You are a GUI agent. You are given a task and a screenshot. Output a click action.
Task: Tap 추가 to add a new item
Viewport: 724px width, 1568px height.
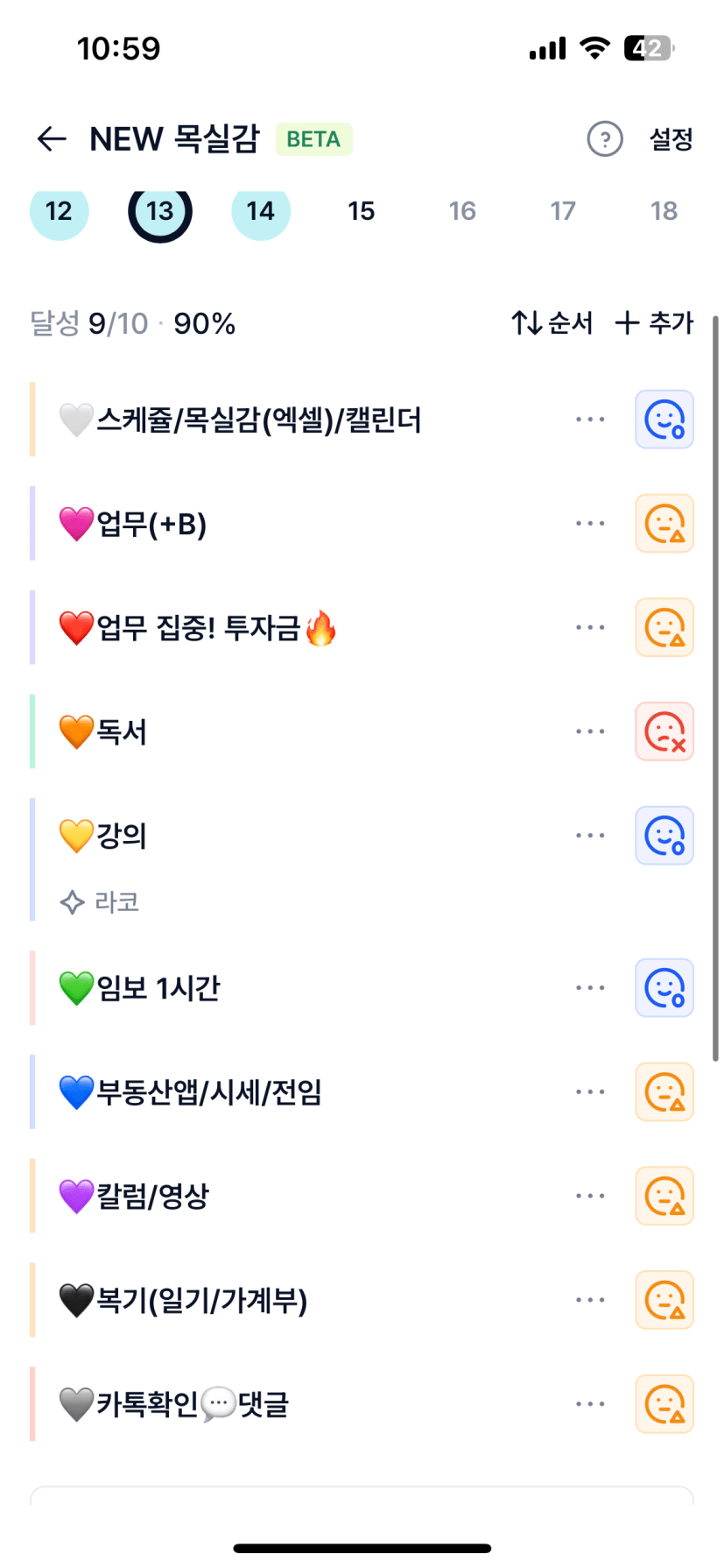tap(654, 323)
